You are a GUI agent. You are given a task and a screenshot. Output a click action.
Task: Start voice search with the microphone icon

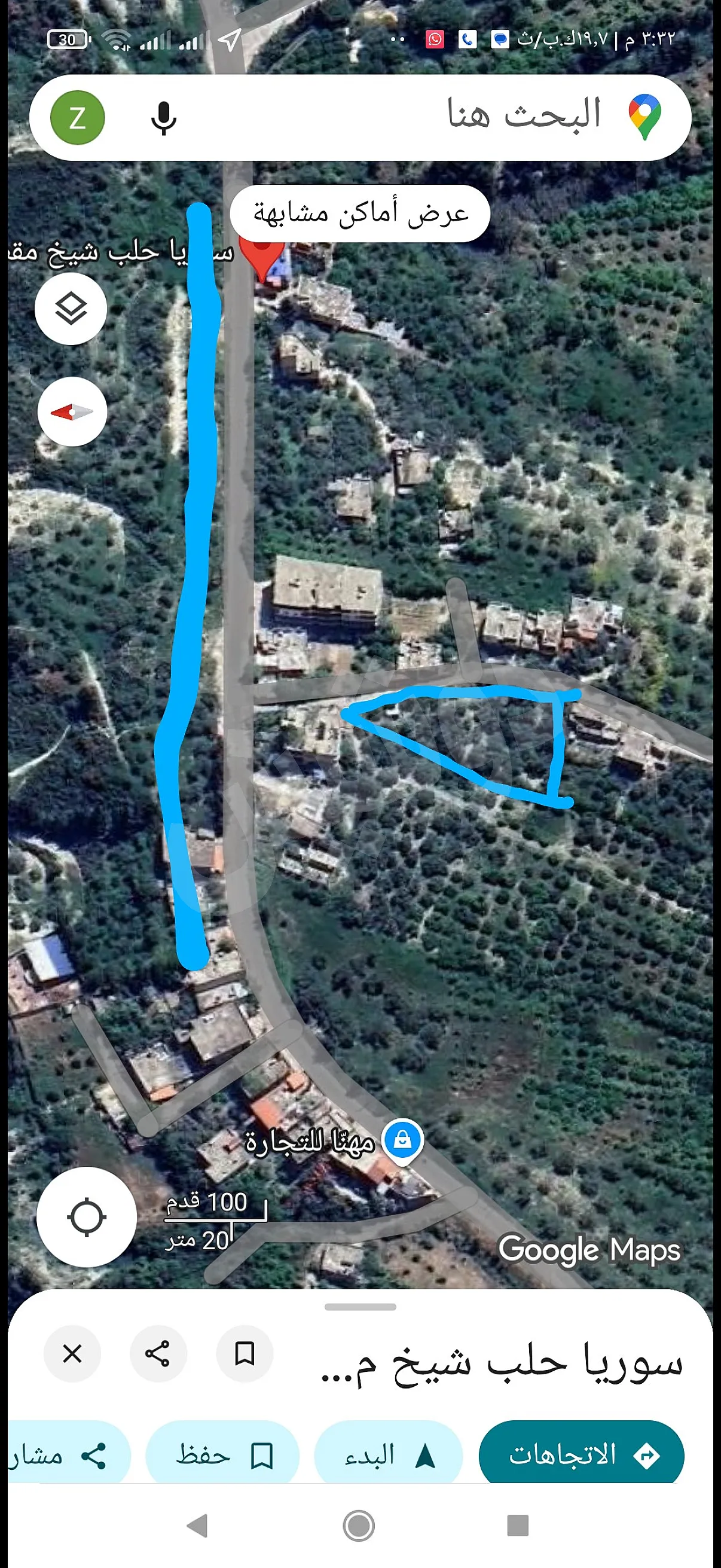163,117
